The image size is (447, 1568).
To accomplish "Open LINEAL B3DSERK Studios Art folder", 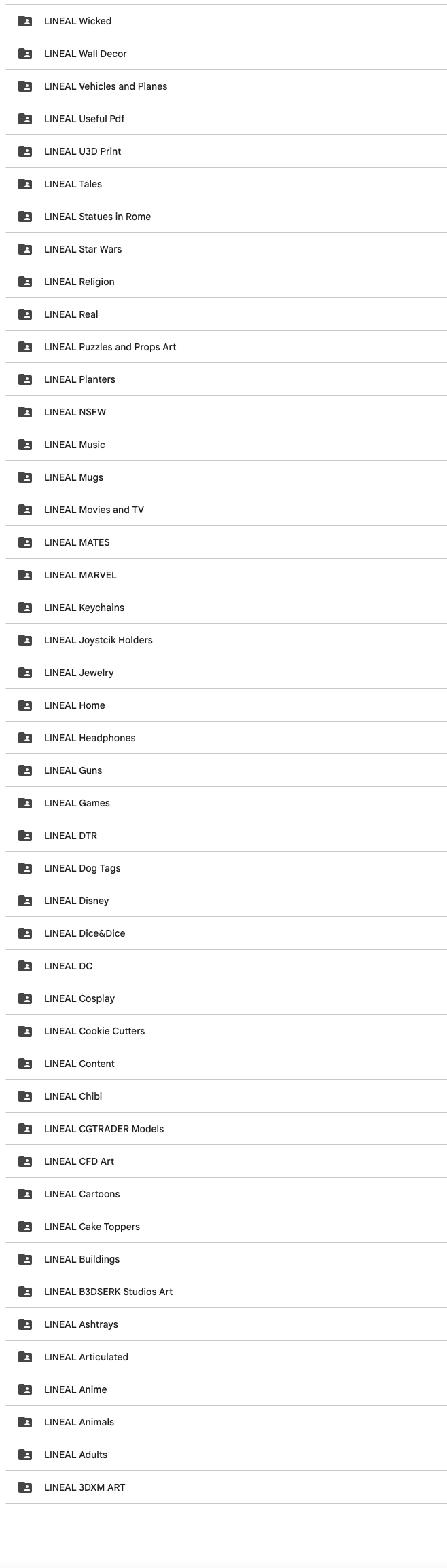I will (x=226, y=1292).
